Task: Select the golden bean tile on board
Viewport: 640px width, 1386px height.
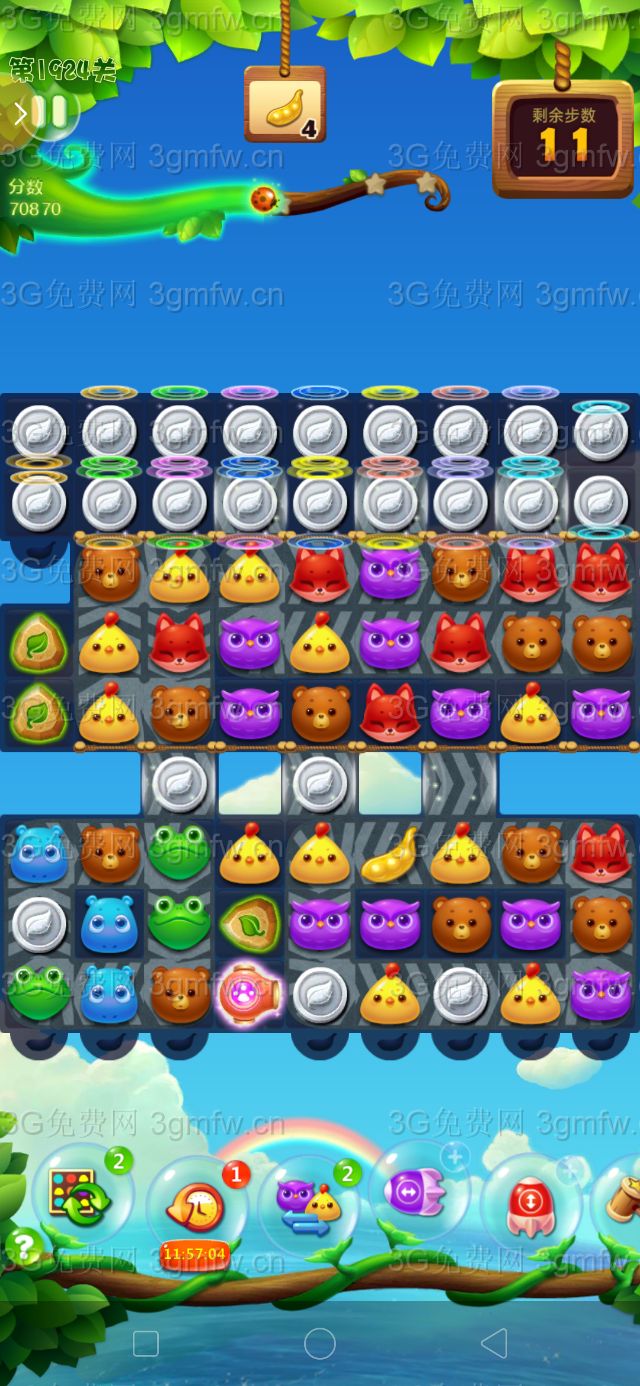Action: pos(389,855)
